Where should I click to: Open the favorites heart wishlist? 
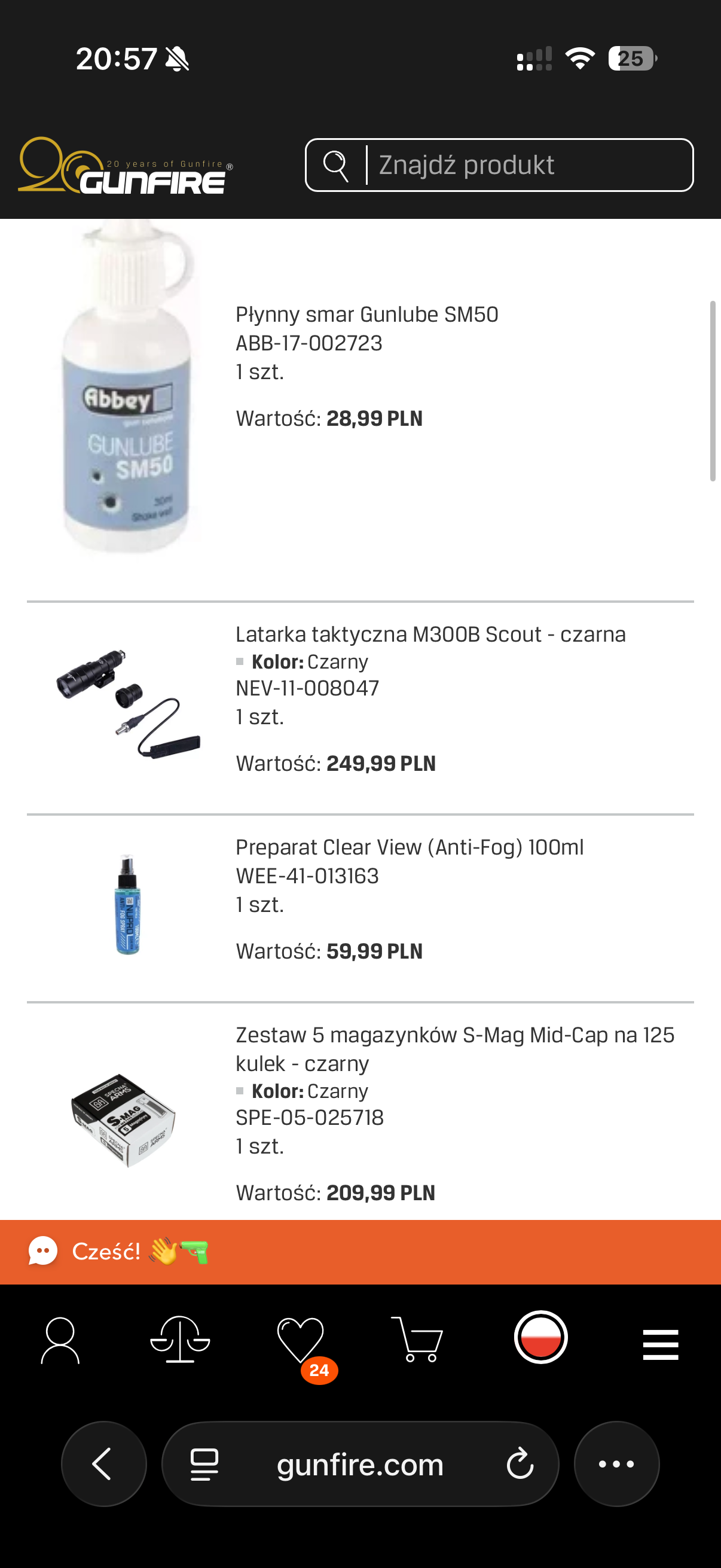[x=301, y=1340]
